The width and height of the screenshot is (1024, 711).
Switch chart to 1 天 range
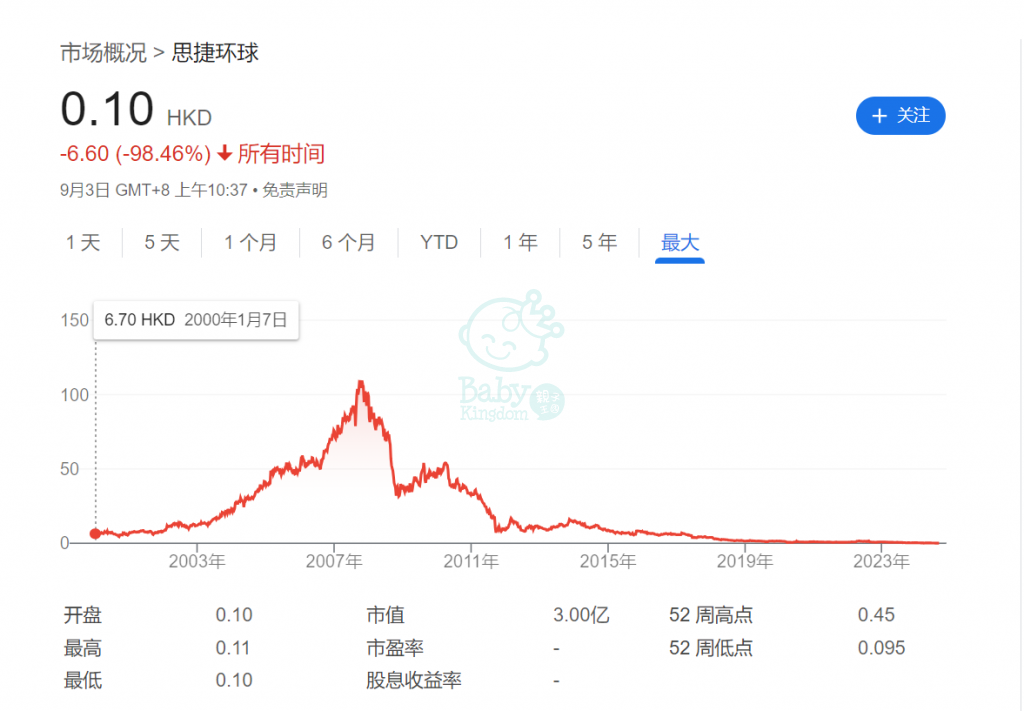pos(84,242)
